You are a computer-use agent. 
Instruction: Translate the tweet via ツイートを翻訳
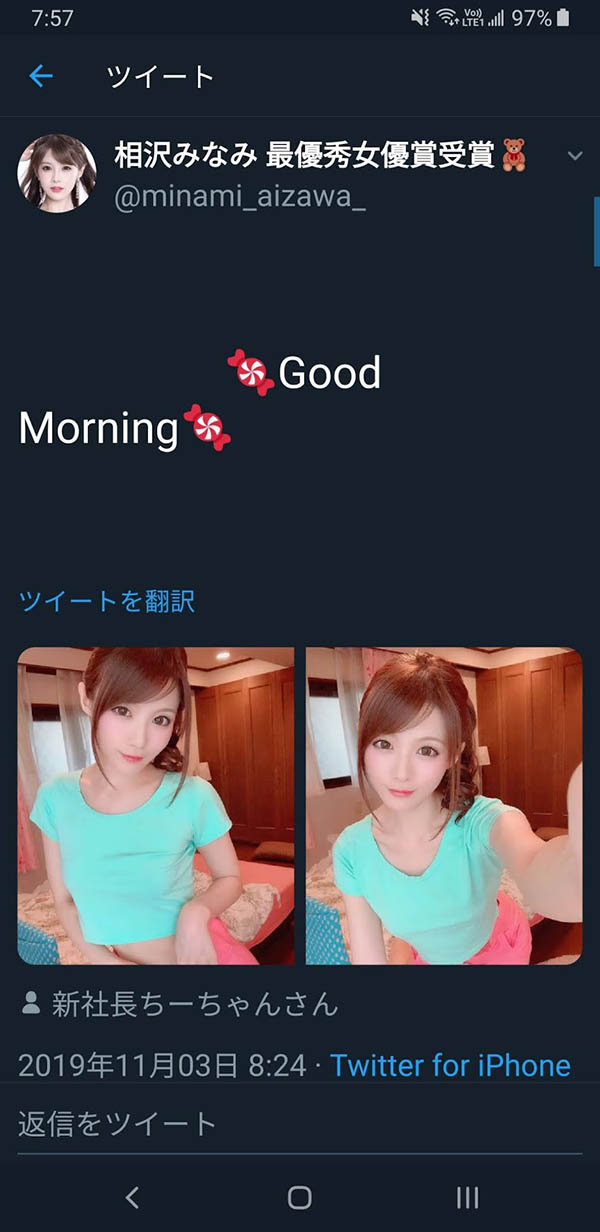point(106,601)
